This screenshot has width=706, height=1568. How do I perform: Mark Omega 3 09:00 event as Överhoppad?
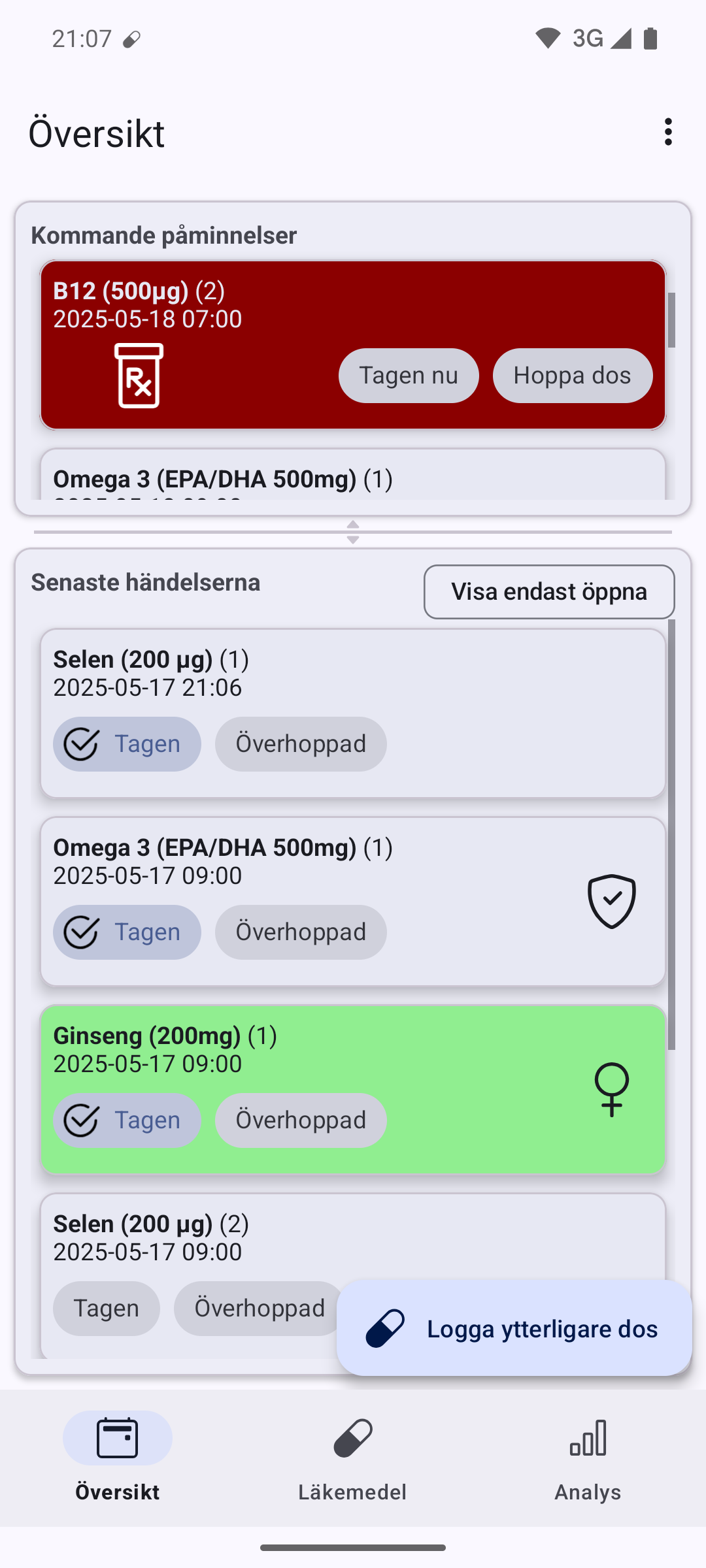(301, 932)
